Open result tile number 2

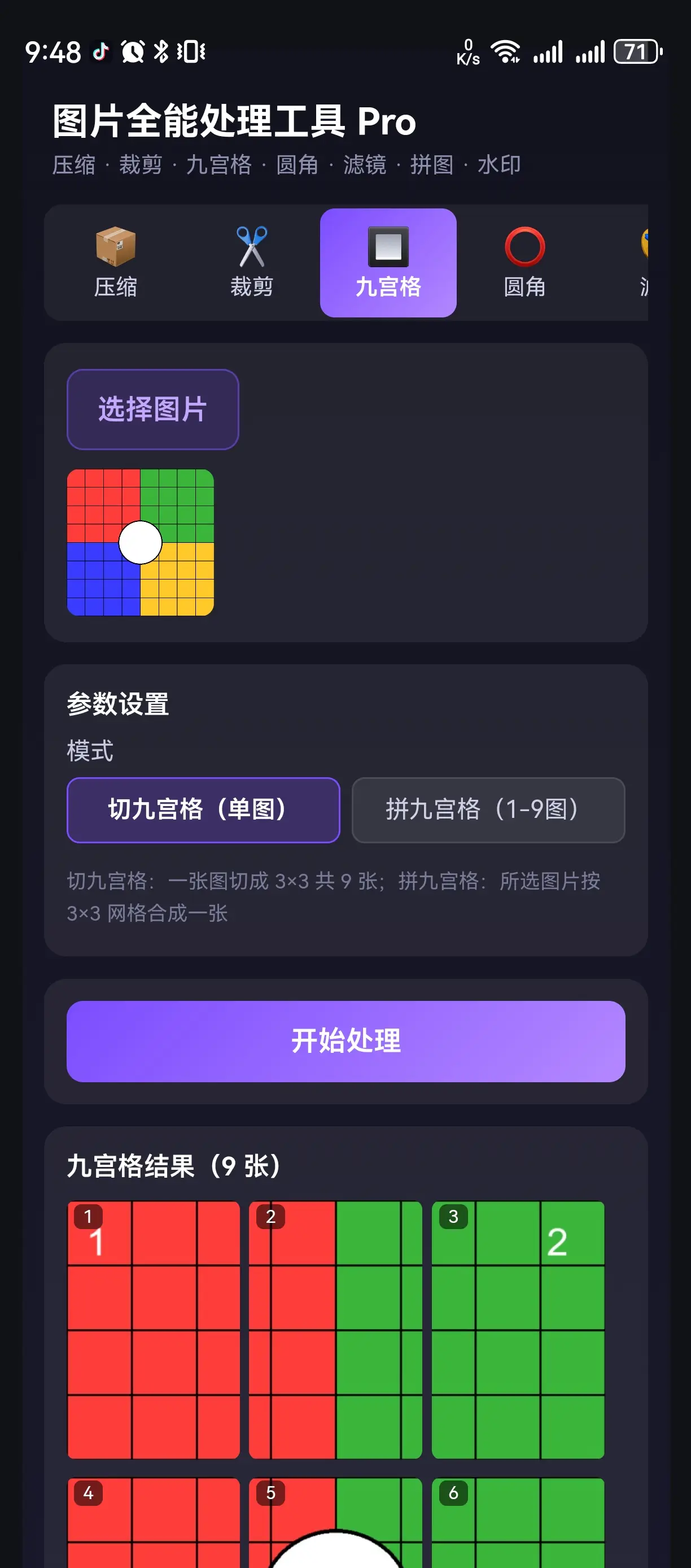336,1330
